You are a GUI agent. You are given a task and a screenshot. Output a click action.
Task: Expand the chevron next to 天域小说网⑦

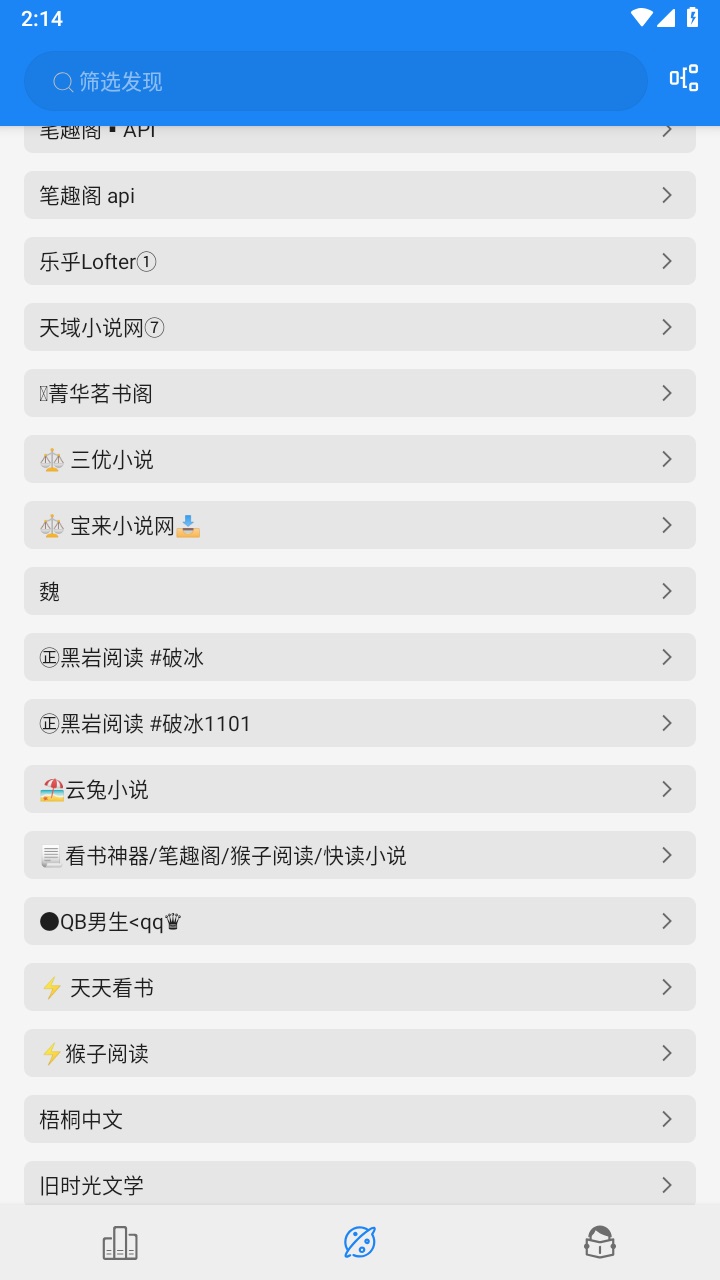tap(667, 327)
